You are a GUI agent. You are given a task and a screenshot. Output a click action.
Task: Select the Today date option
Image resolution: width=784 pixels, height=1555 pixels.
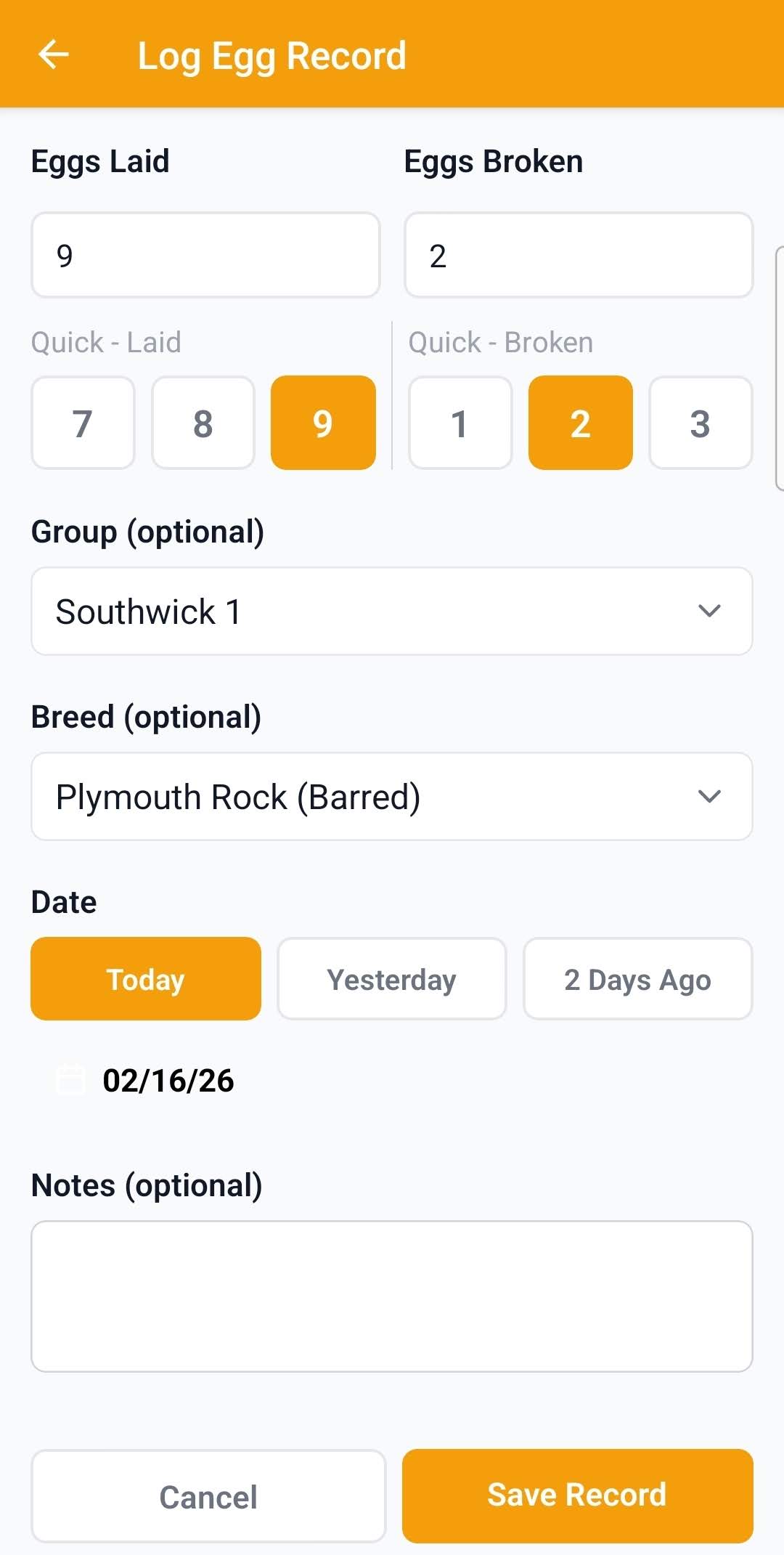(x=145, y=979)
